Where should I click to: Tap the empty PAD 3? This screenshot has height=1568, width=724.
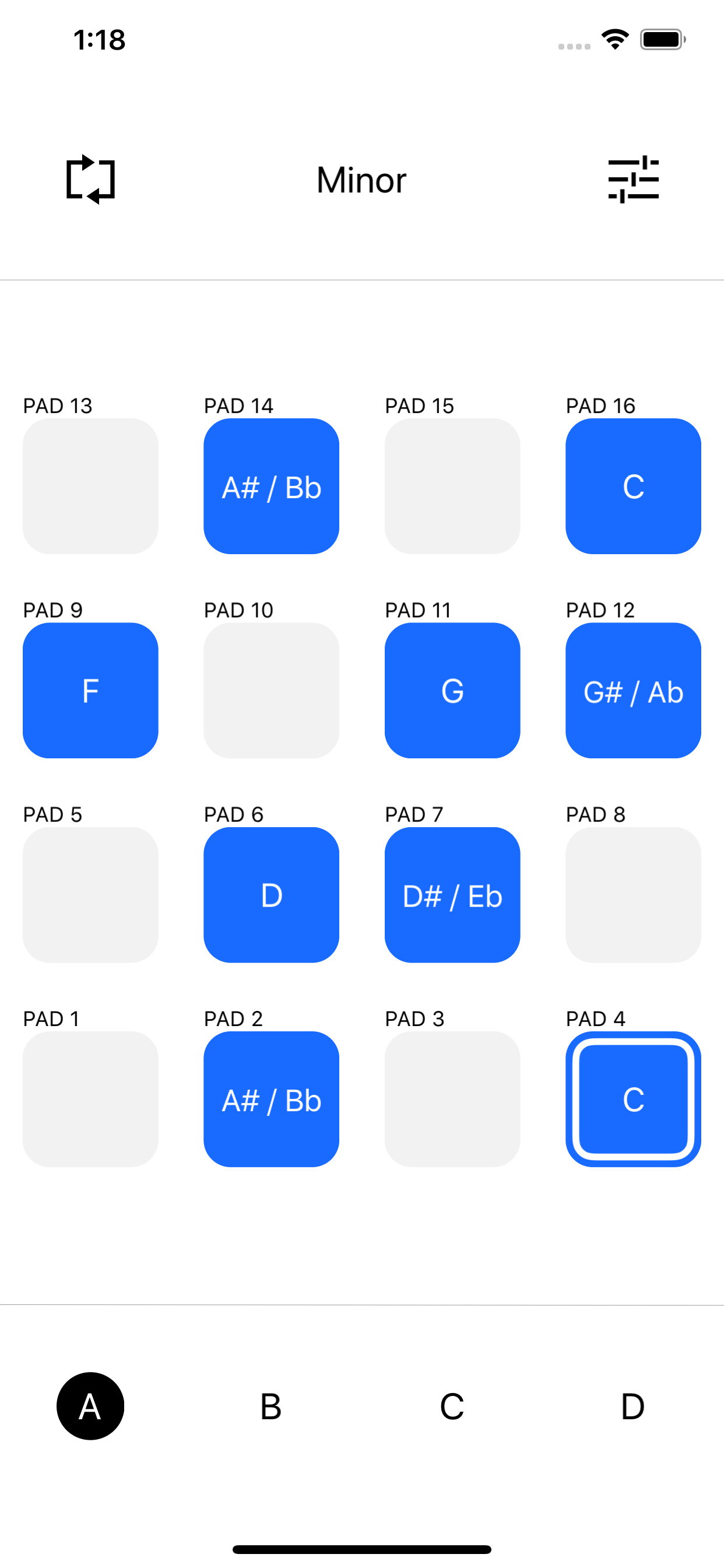click(452, 1100)
